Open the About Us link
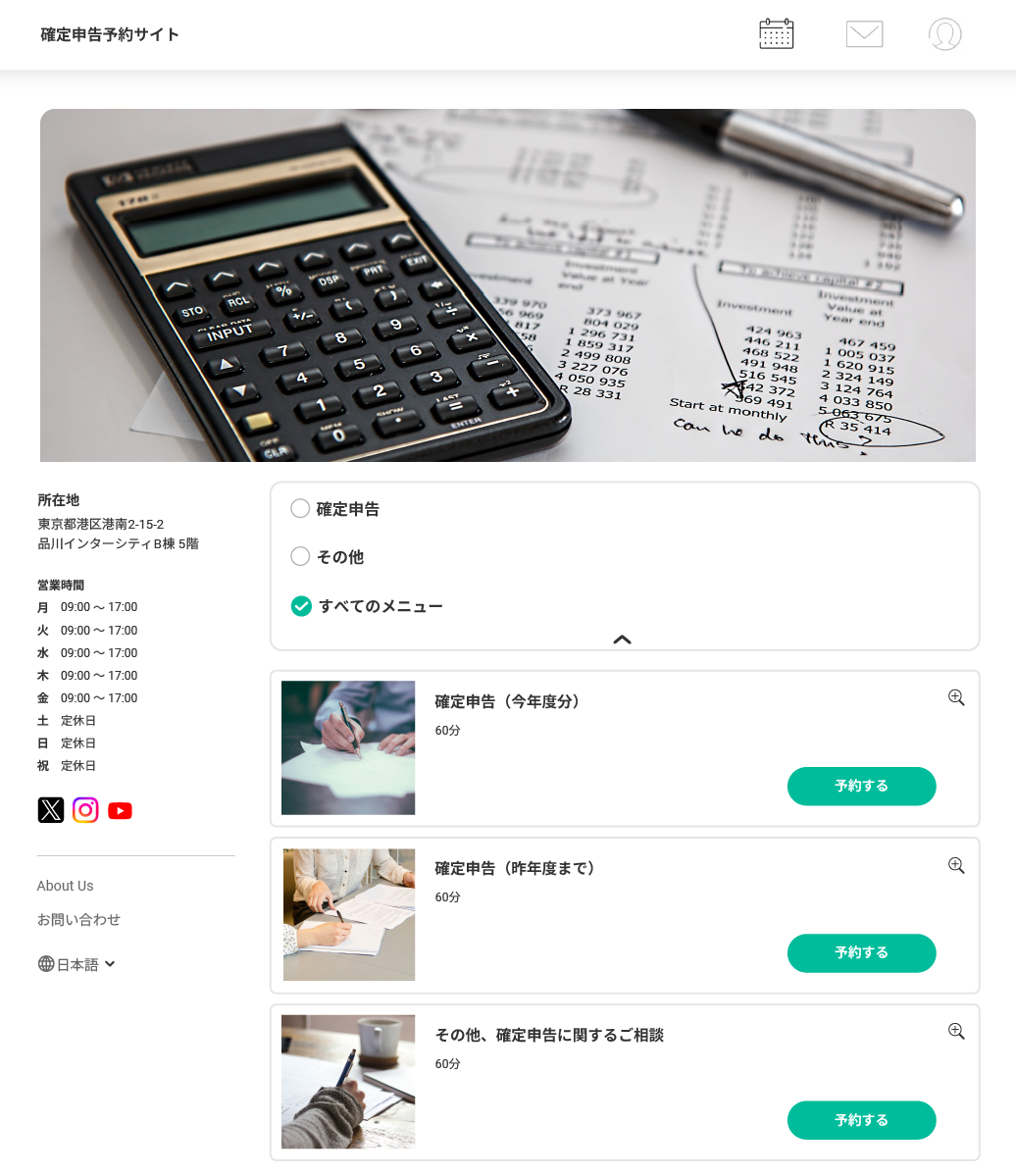This screenshot has width=1016, height=1176. [x=65, y=886]
